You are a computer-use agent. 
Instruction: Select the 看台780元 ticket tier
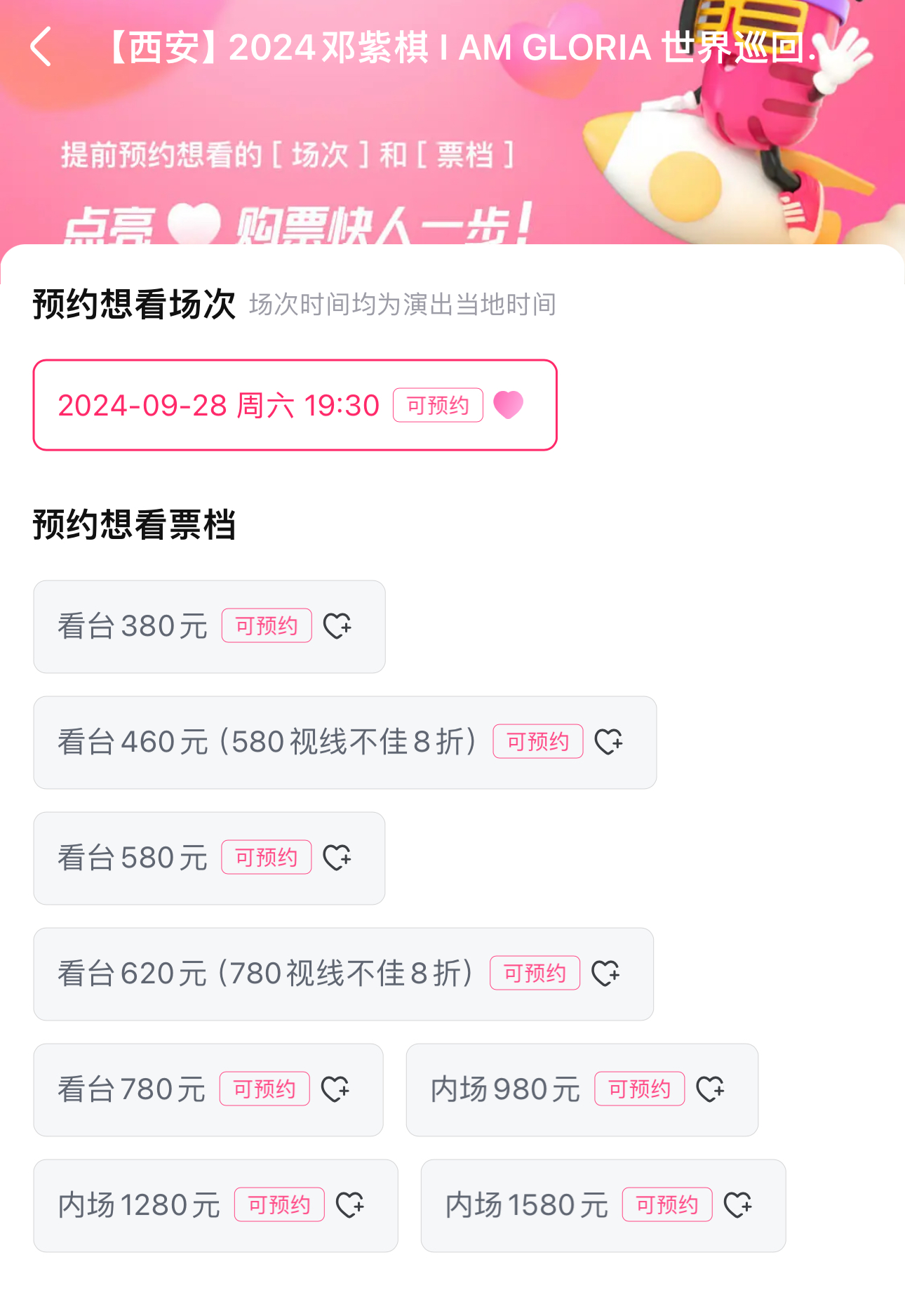click(x=208, y=1089)
